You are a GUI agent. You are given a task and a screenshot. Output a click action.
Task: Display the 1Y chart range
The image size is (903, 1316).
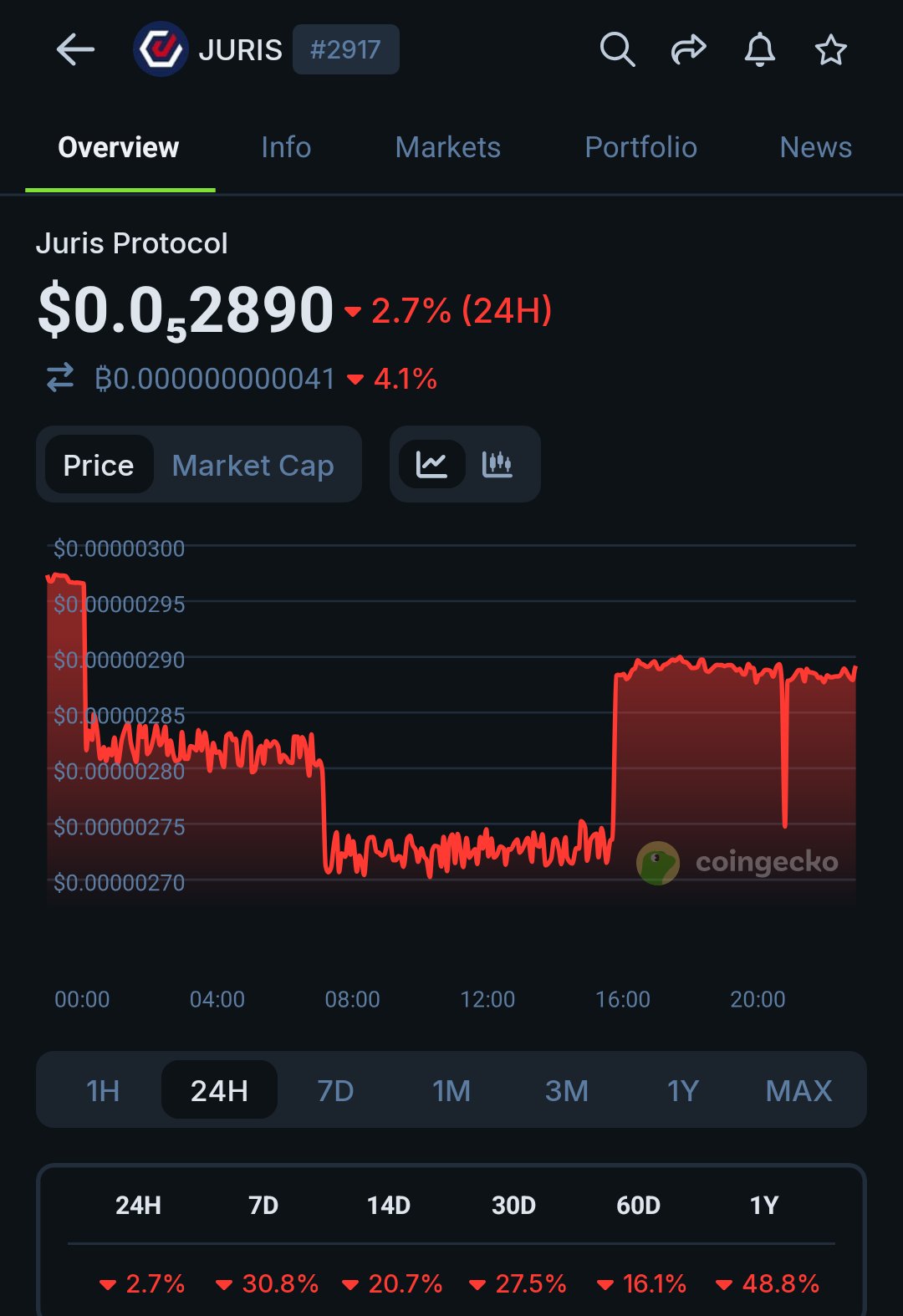pyautogui.click(x=682, y=1090)
